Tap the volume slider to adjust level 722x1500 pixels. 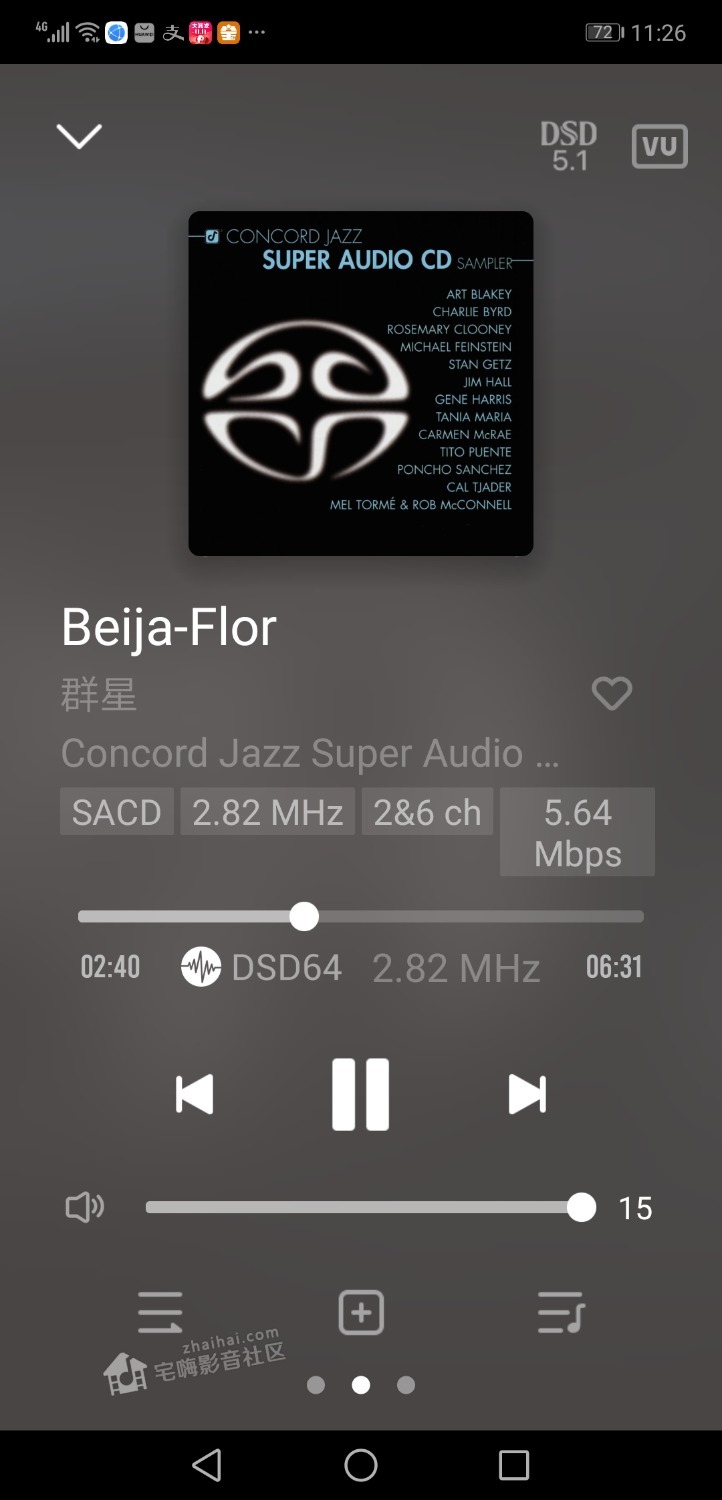tap(360, 1208)
